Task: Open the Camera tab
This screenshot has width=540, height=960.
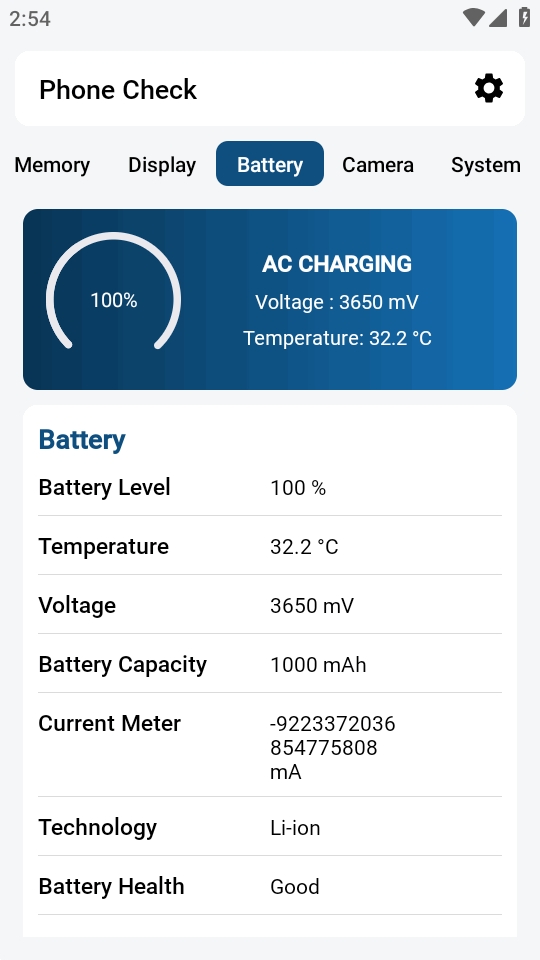Action: click(x=378, y=165)
